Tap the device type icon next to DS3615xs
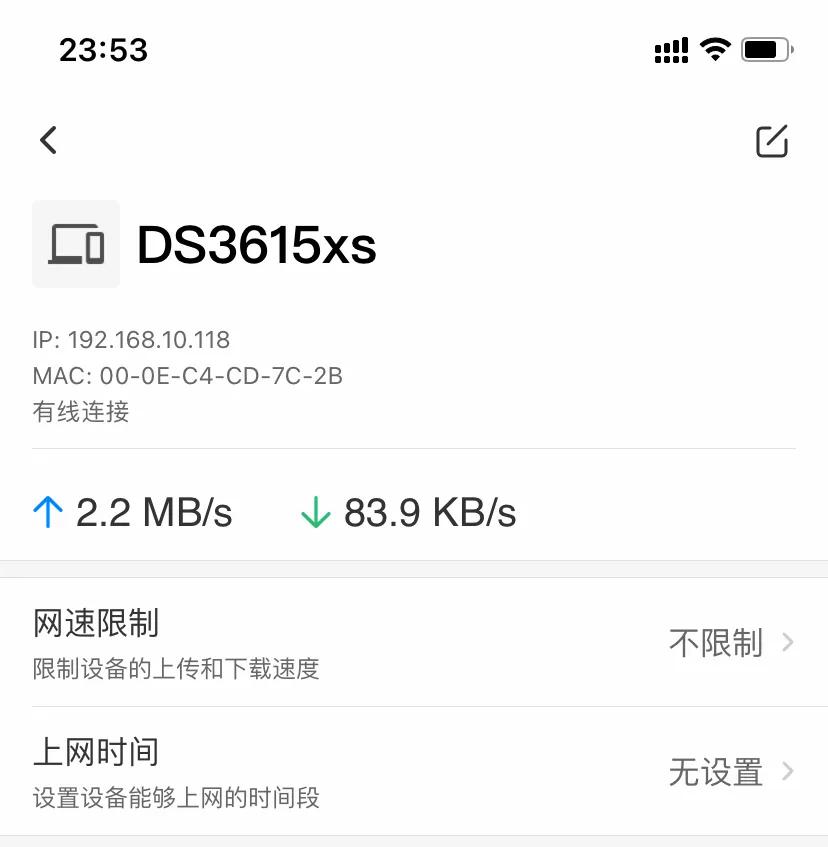 pyautogui.click(x=76, y=243)
